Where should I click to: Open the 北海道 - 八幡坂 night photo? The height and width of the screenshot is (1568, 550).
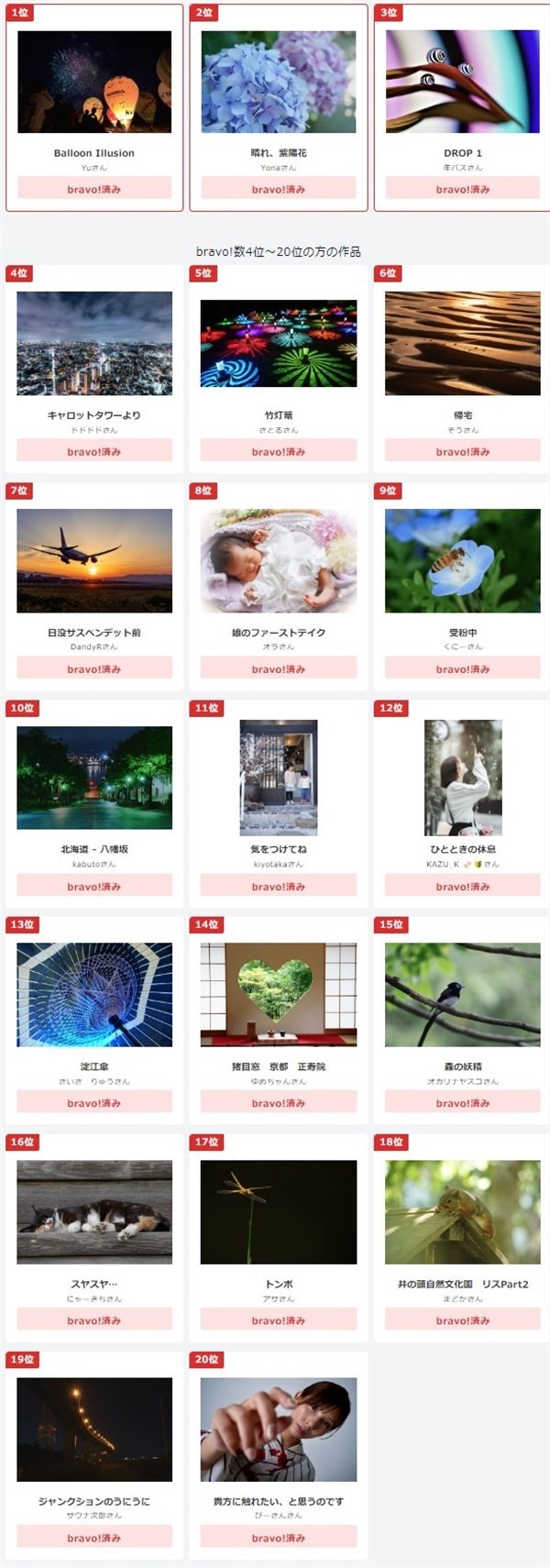[x=93, y=778]
